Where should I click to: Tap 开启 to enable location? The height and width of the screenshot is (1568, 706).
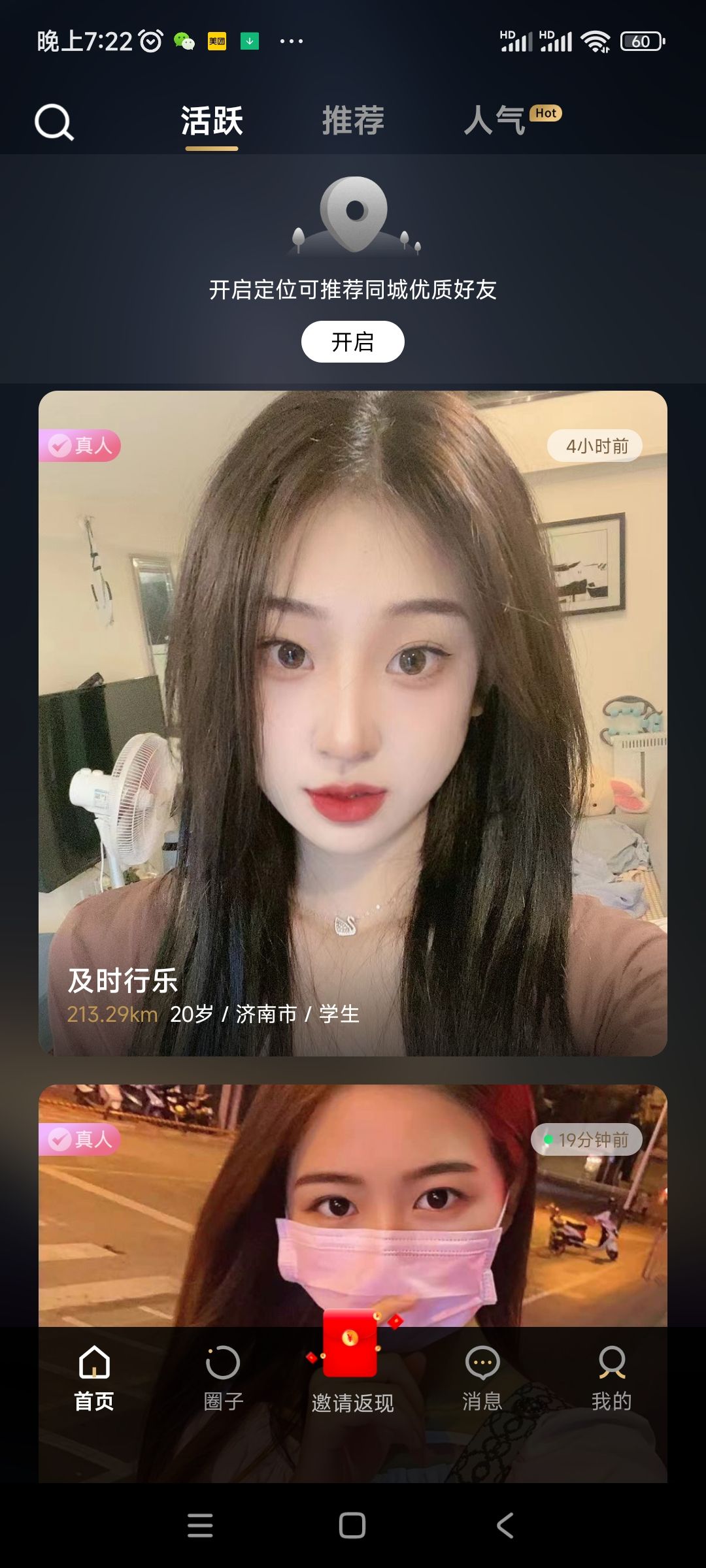tap(352, 342)
